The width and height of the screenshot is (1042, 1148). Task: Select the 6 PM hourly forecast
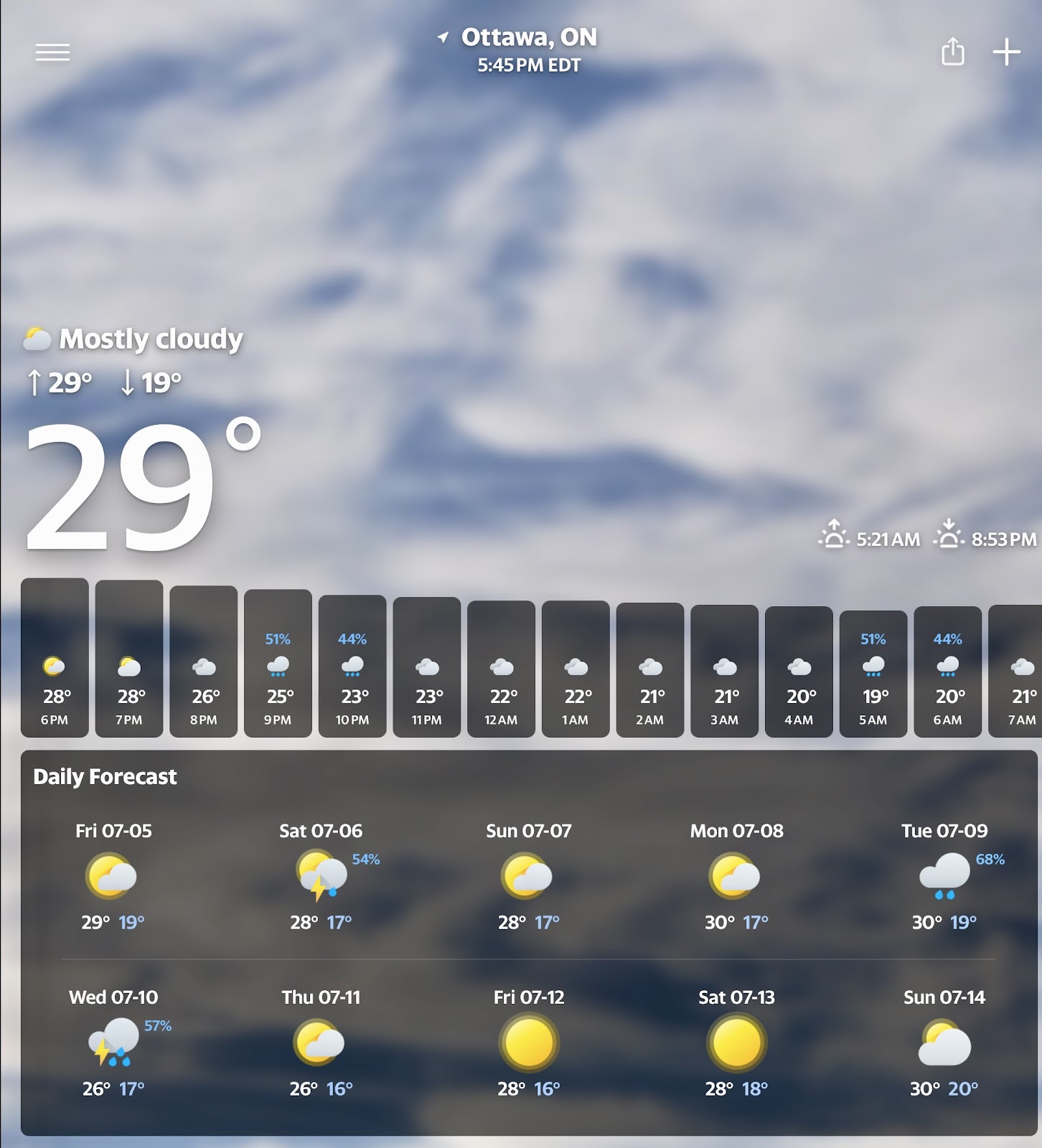click(x=55, y=657)
